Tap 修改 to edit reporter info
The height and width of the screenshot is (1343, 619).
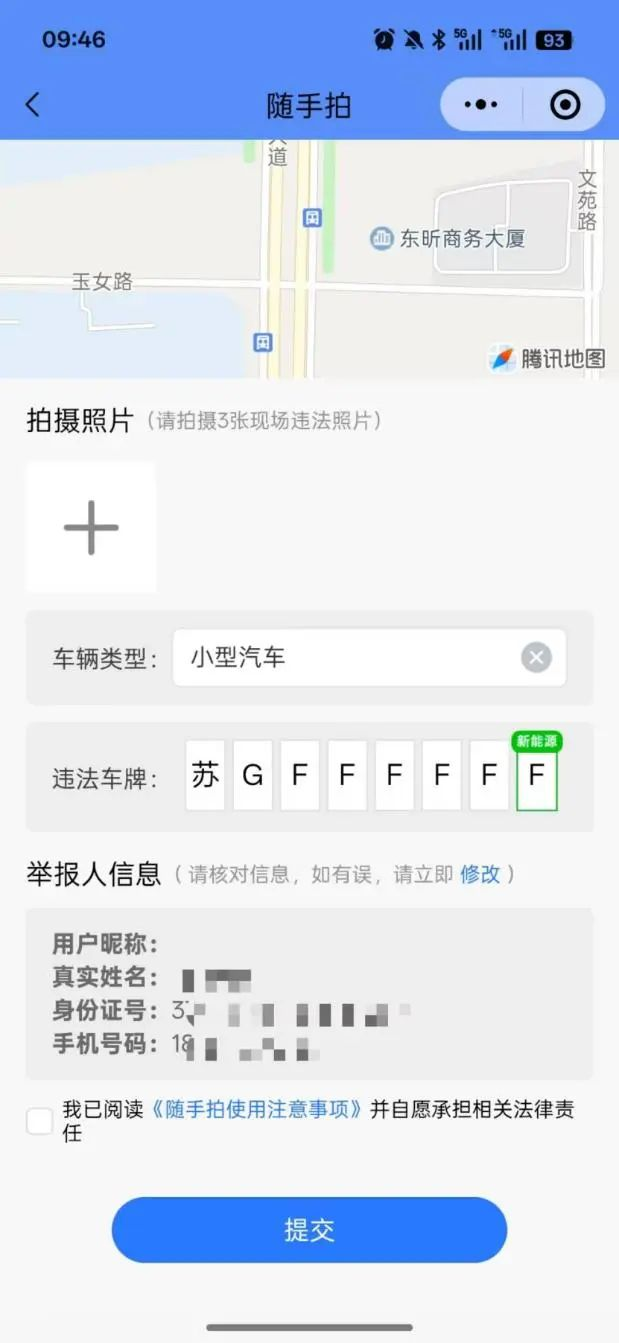(480, 874)
